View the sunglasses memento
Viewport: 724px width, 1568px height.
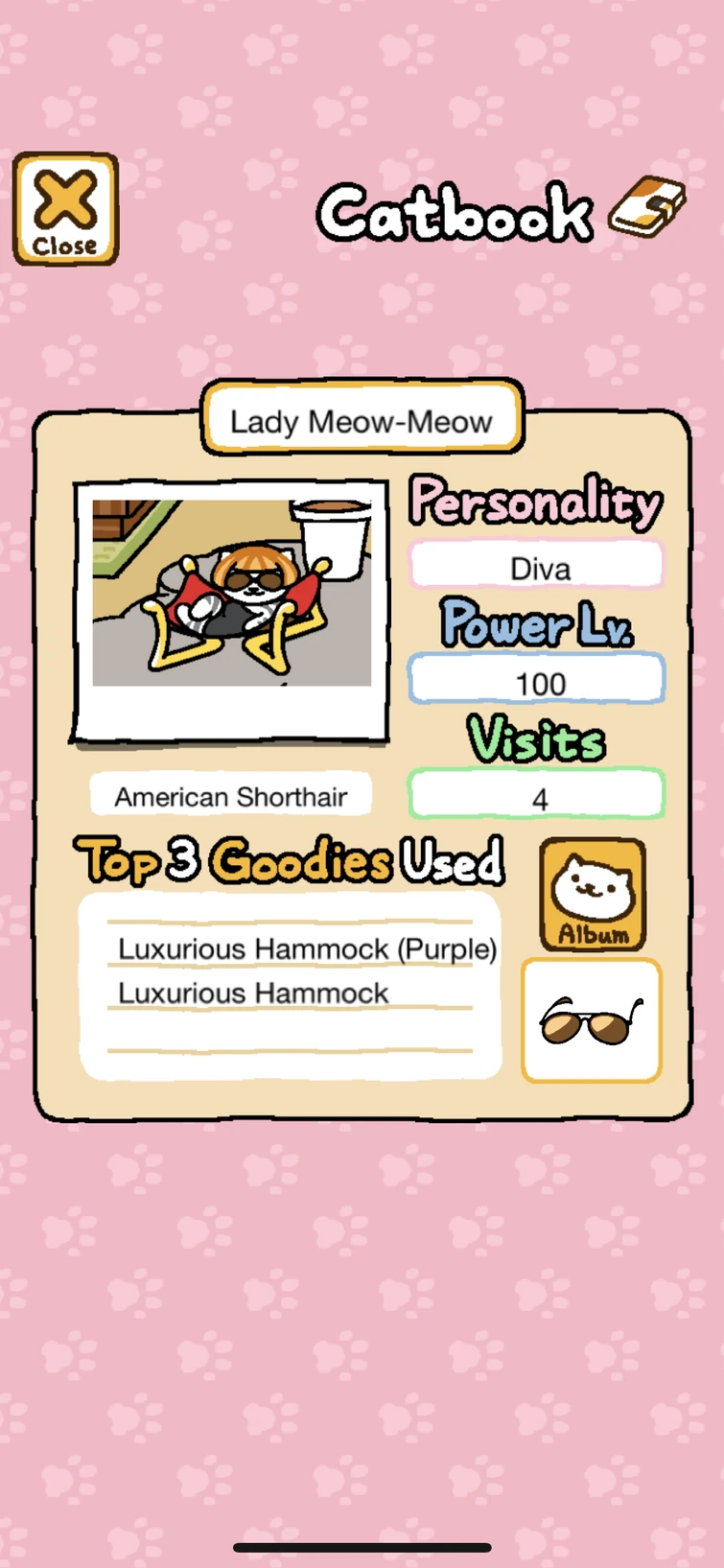pyautogui.click(x=592, y=1020)
